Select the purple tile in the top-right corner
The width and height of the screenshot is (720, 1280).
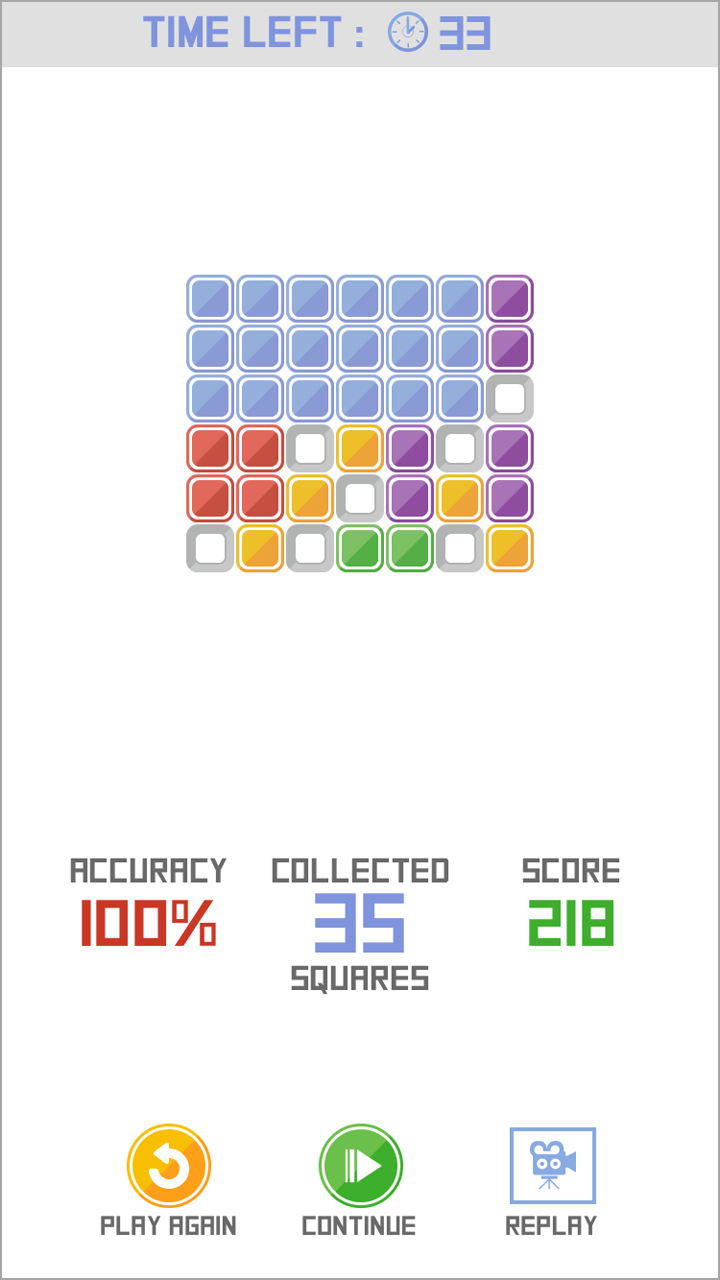(x=511, y=299)
